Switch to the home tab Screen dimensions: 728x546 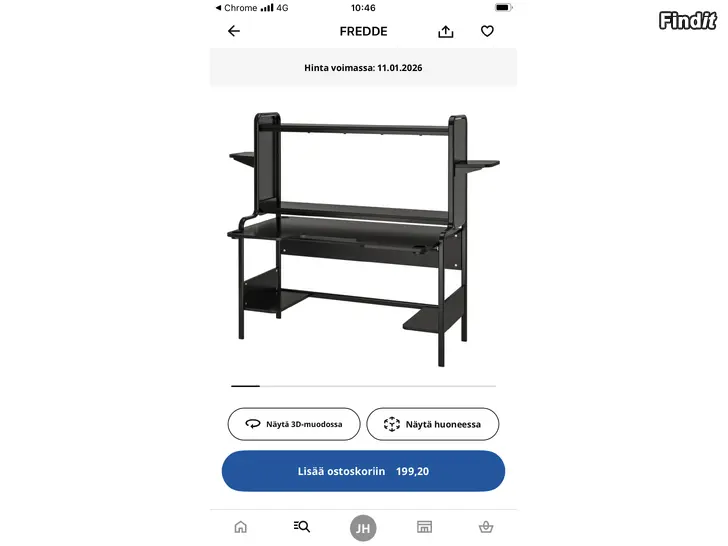point(240,527)
